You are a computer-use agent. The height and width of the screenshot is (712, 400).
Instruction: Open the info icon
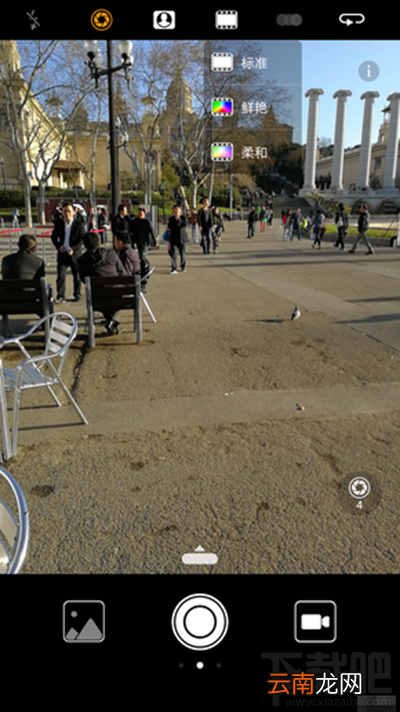coord(369,71)
